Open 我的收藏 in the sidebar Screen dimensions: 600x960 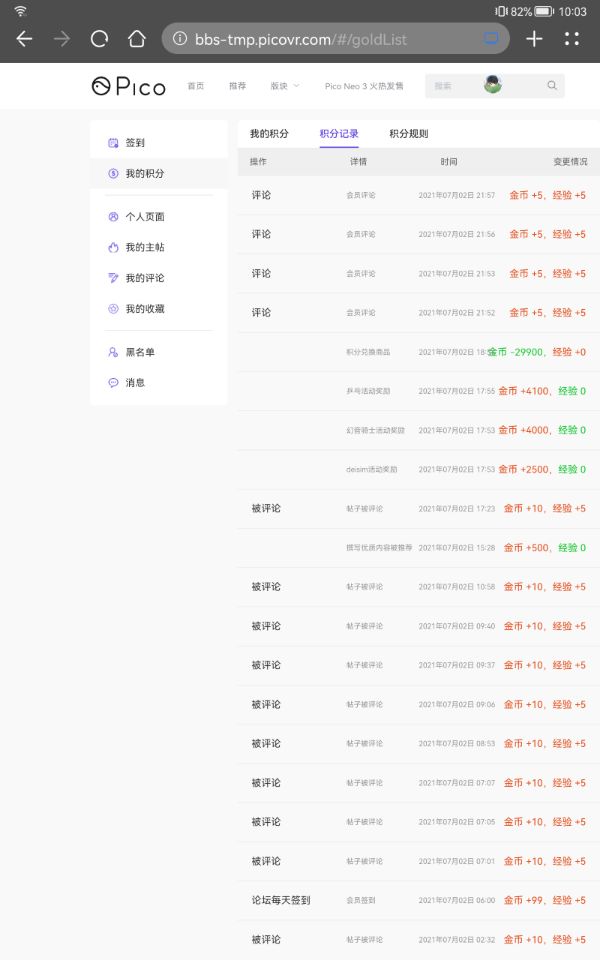coord(144,309)
